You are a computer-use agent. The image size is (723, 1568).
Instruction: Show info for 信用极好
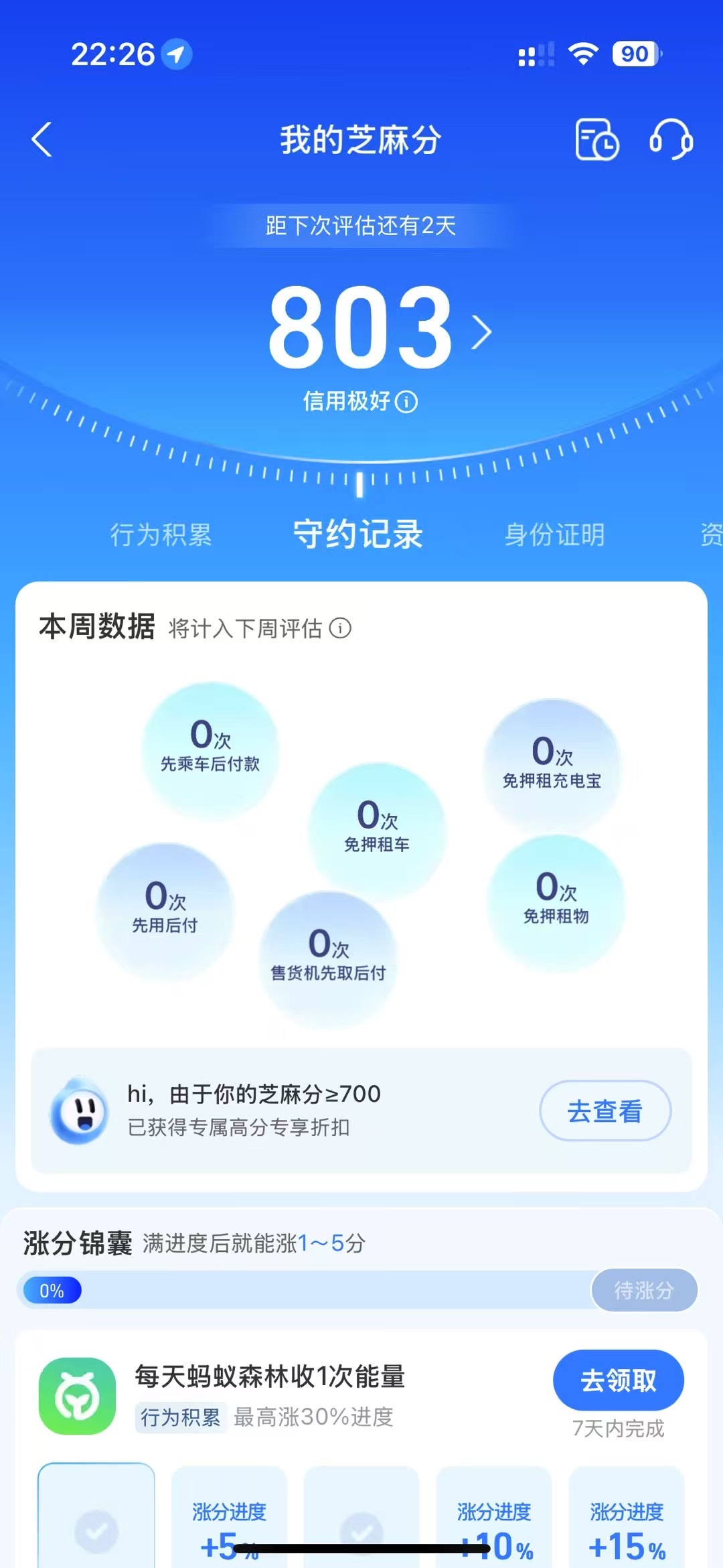coord(406,402)
